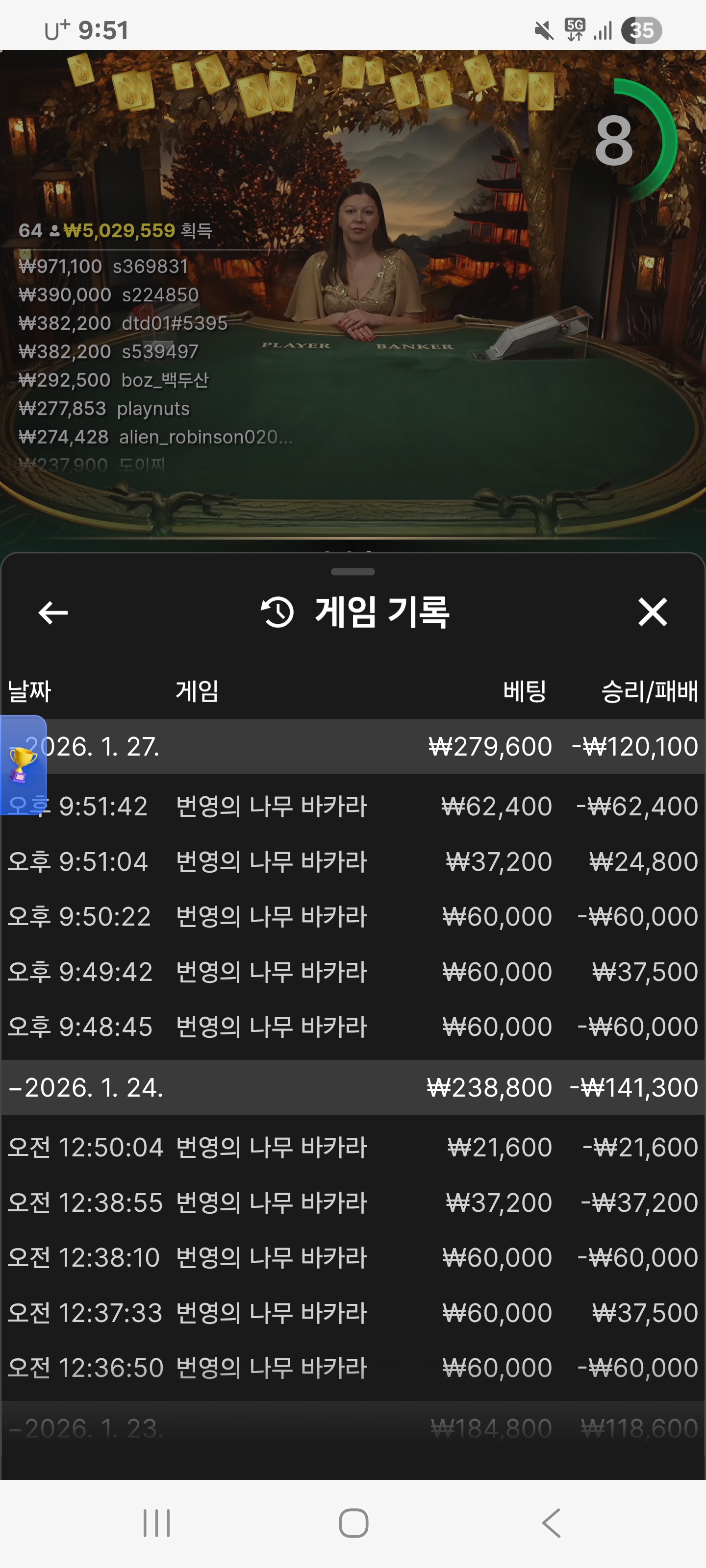Screen dimensions: 706x1568
Task: Go back from the 게임 기록 panel
Action: 53,612
